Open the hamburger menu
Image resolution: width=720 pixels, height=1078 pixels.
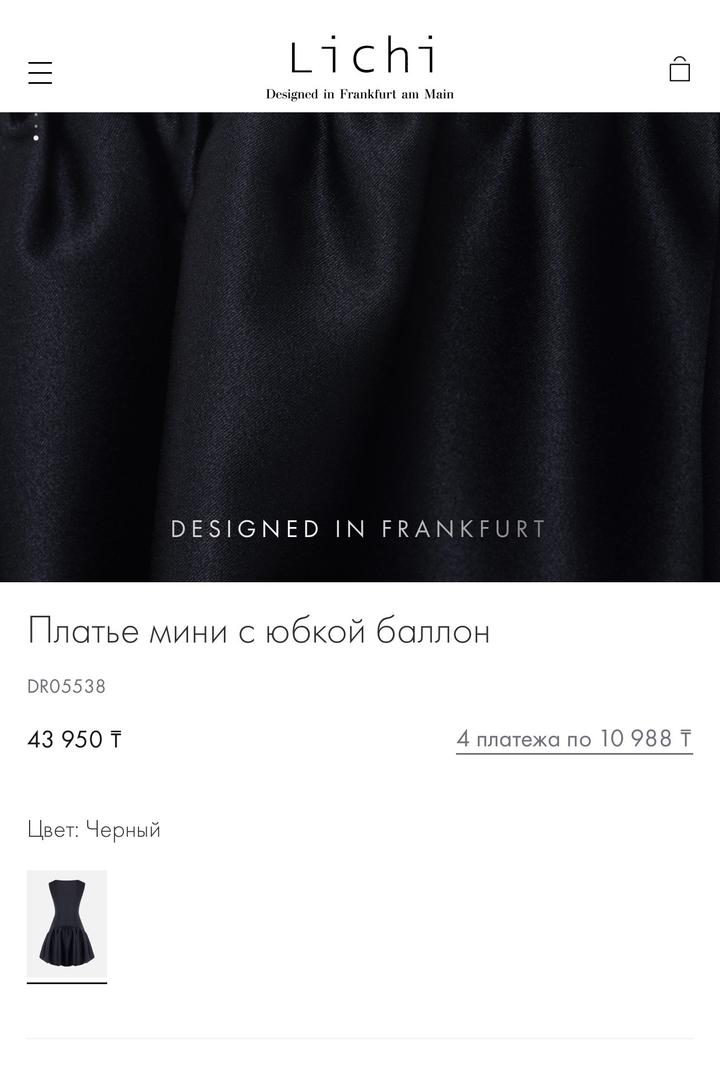(40, 72)
